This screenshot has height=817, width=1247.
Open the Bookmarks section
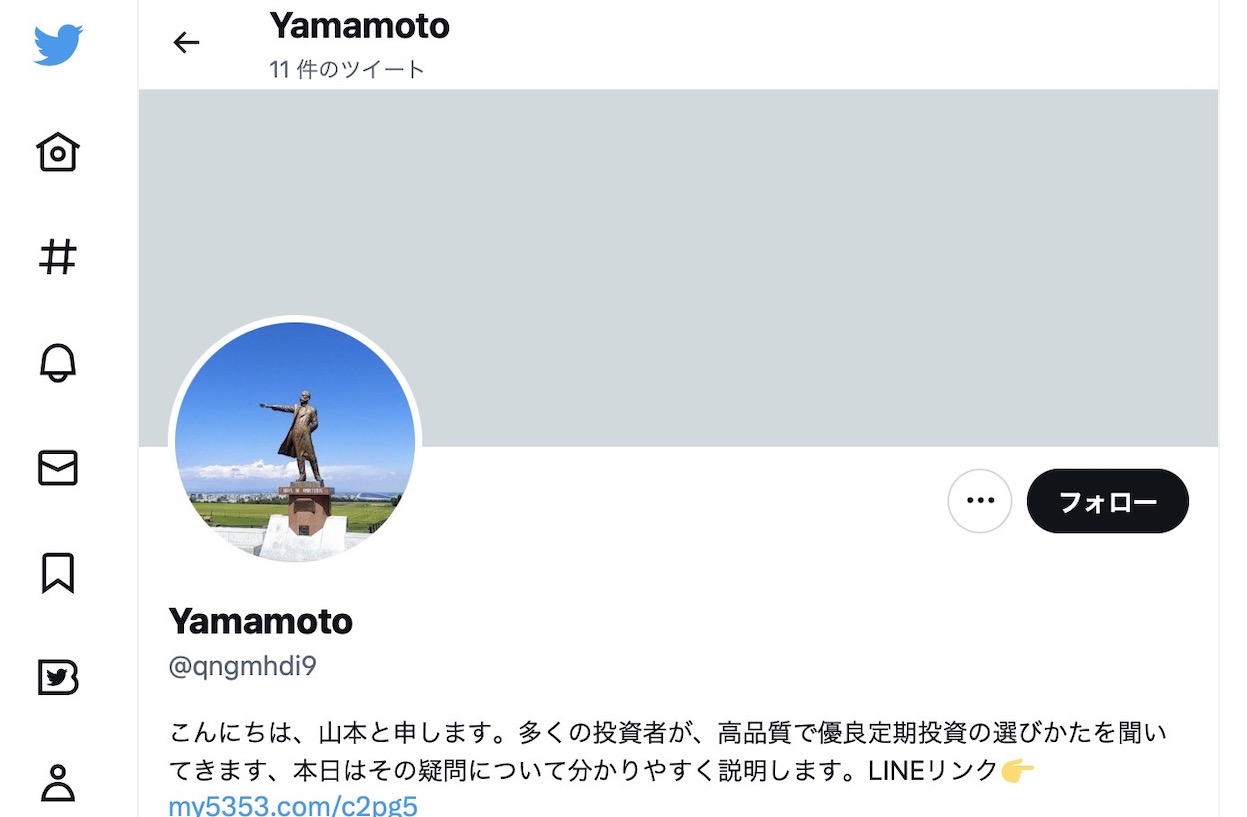pos(58,573)
